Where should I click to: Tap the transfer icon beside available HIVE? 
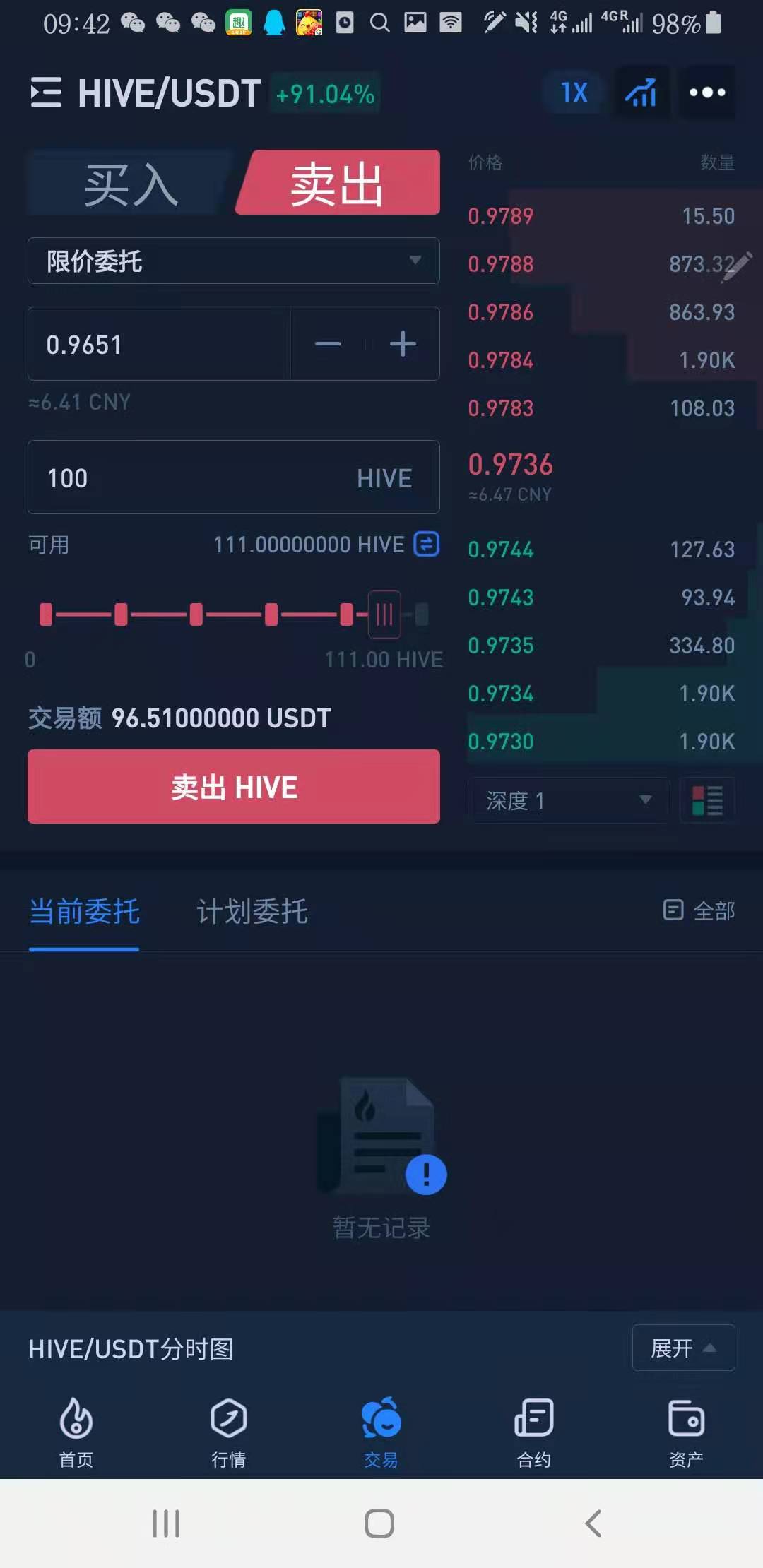[427, 544]
